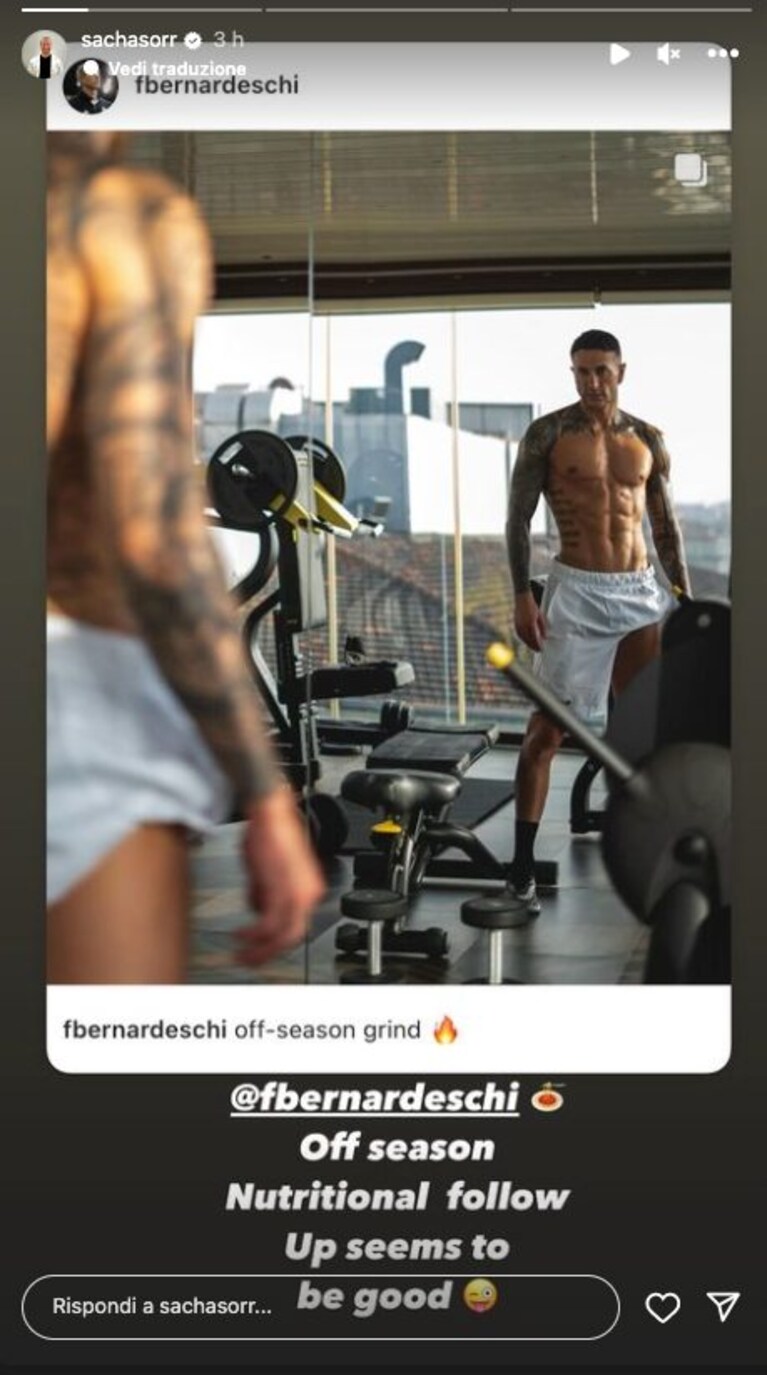Unmute the story sound
The image size is (767, 1375).
point(669,54)
